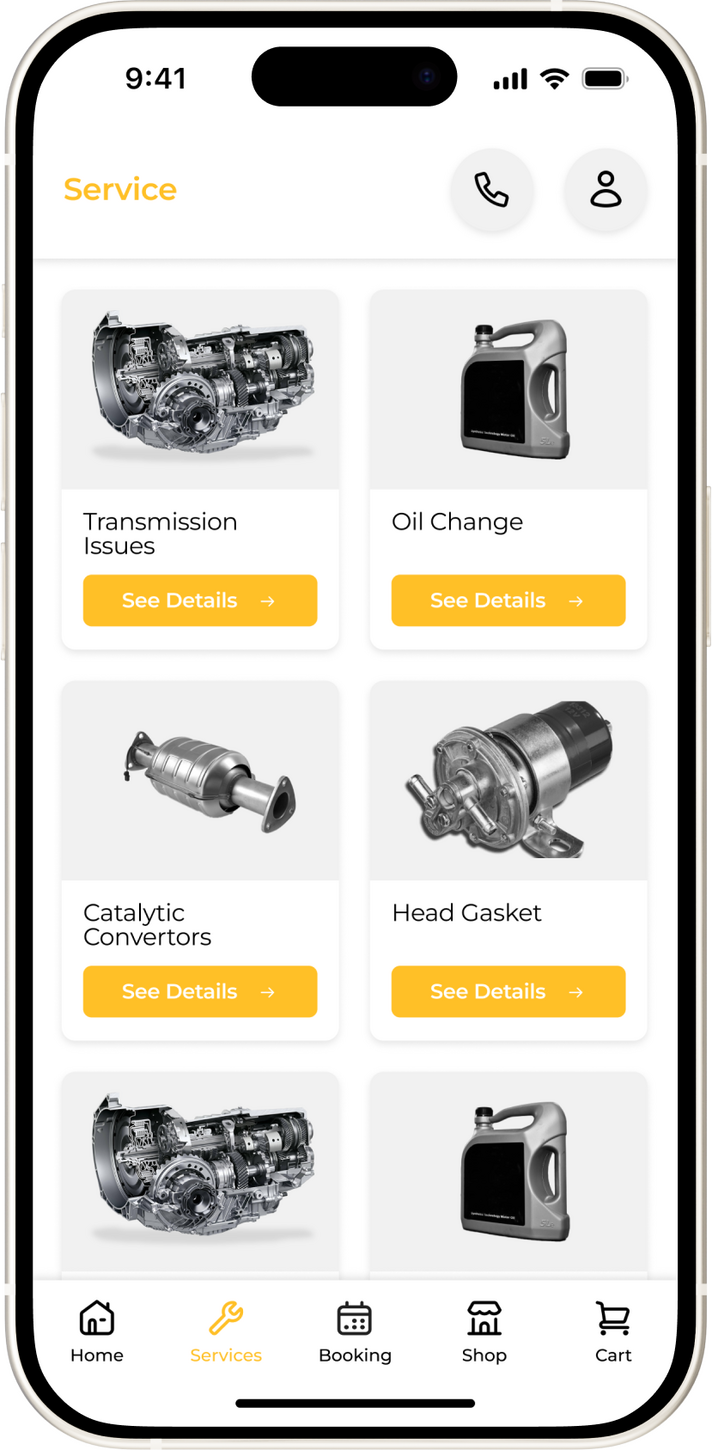Image resolution: width=712 pixels, height=1450 pixels.
Task: Switch to the Booking tab
Action: coord(355,1332)
